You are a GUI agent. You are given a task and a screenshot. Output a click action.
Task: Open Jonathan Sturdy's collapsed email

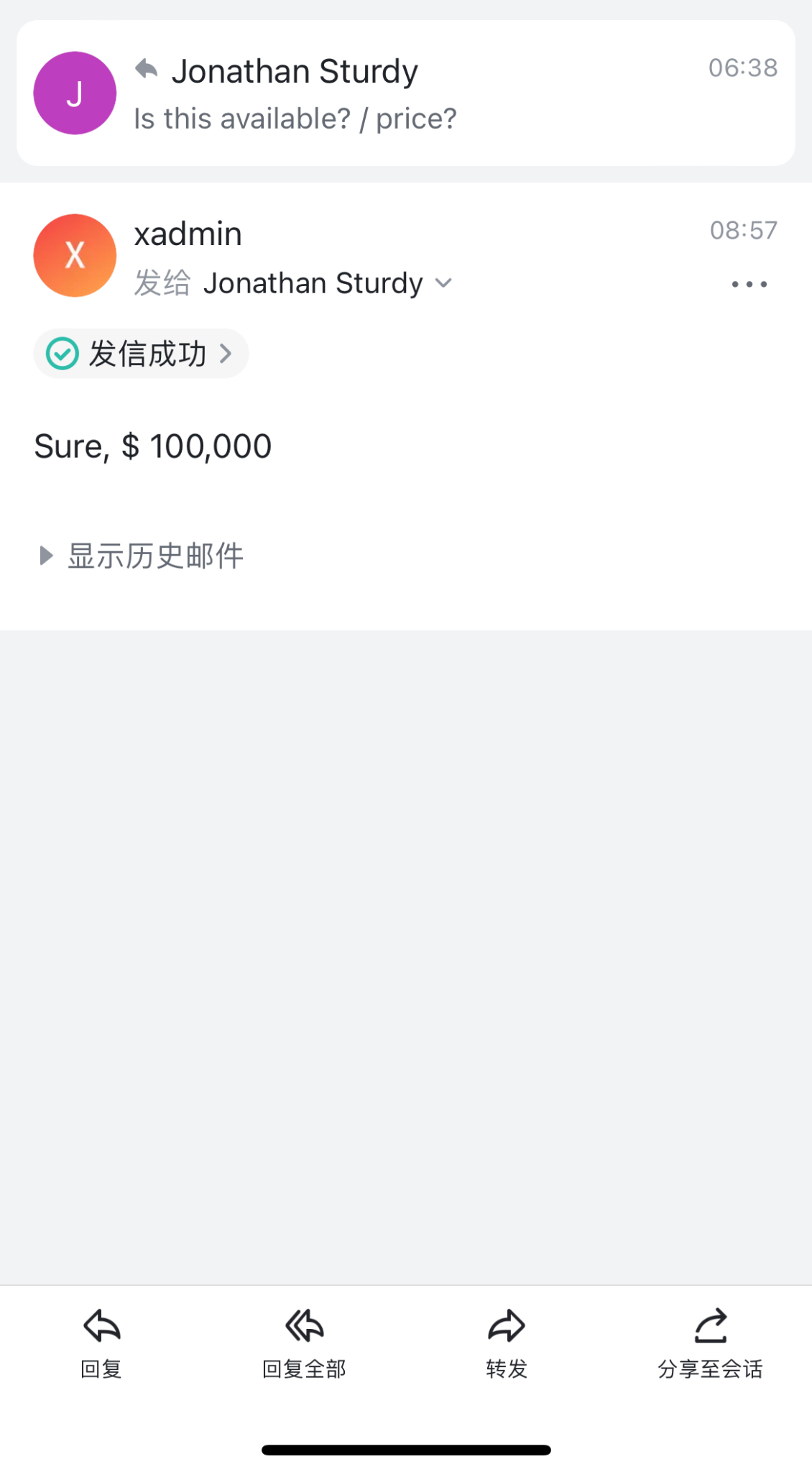coord(405,93)
